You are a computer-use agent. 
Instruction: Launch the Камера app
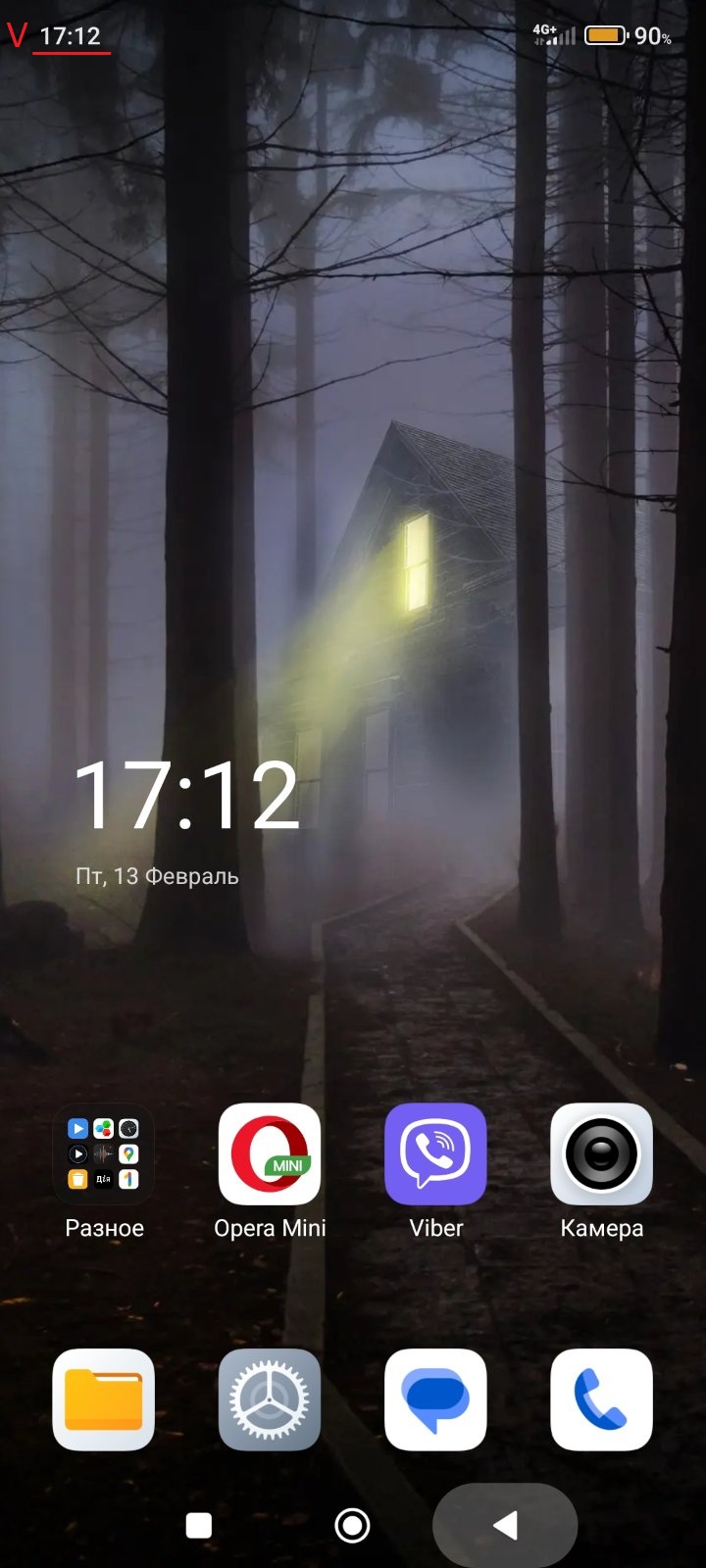pyautogui.click(x=601, y=1154)
